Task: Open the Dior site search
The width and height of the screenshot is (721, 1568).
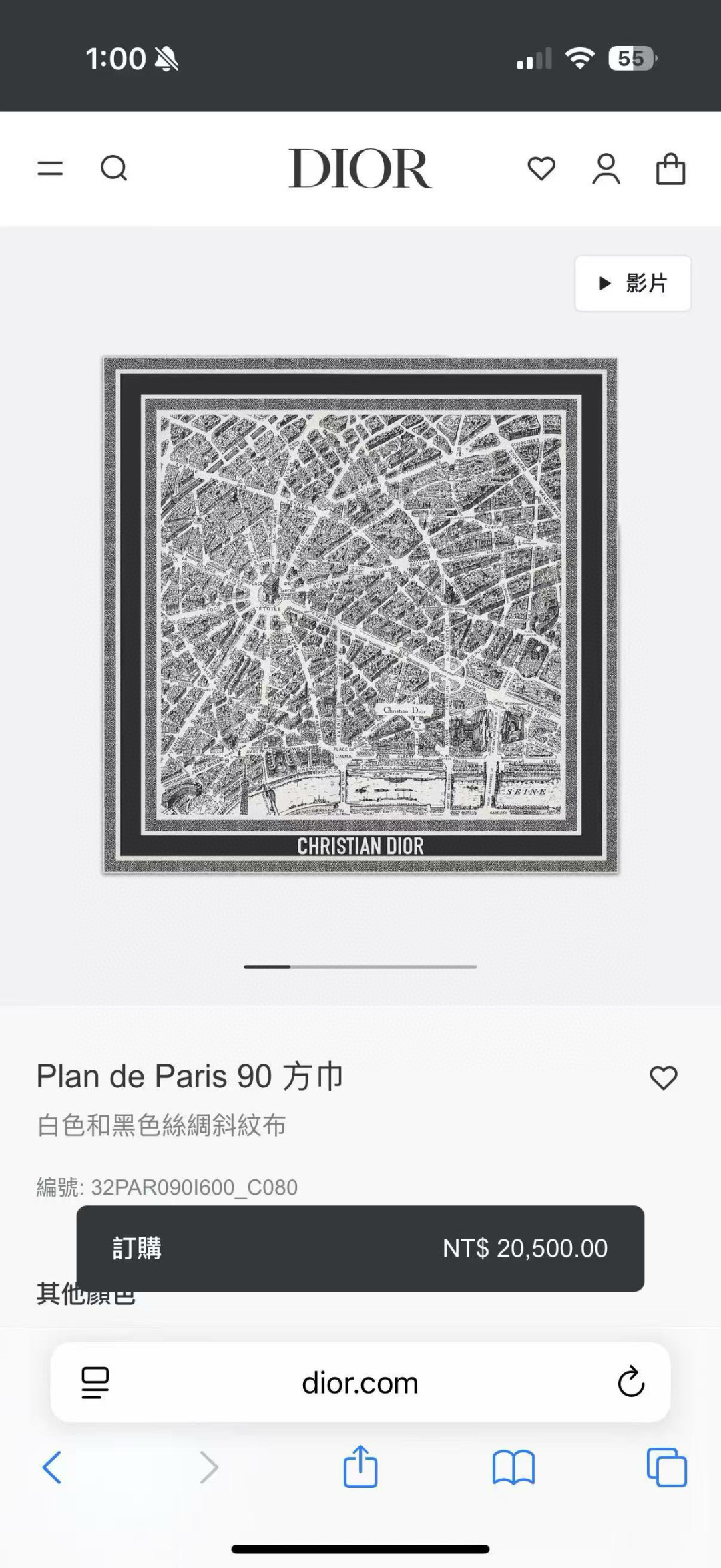Action: [113, 168]
